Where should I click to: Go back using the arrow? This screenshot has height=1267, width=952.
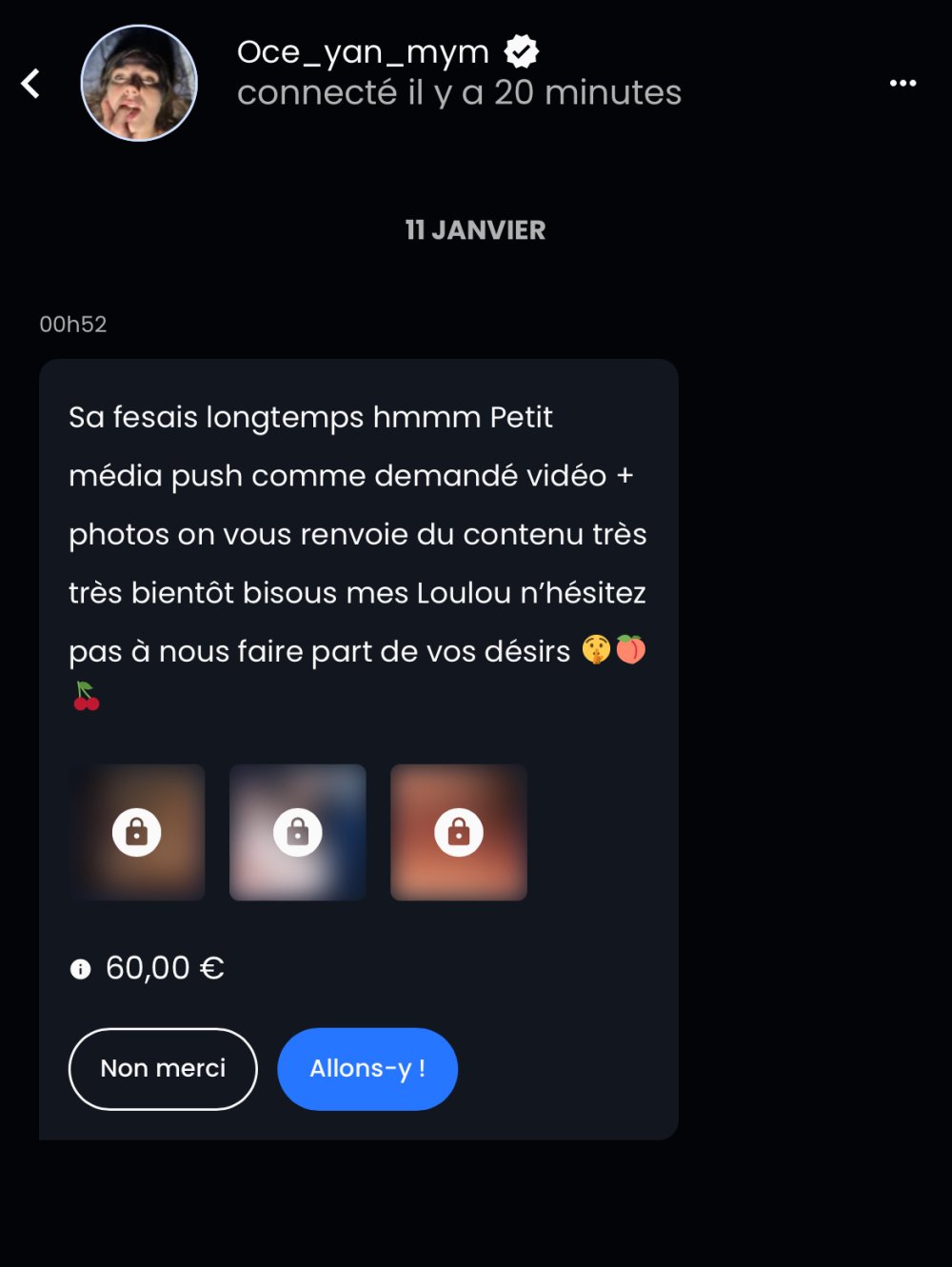pos(31,84)
